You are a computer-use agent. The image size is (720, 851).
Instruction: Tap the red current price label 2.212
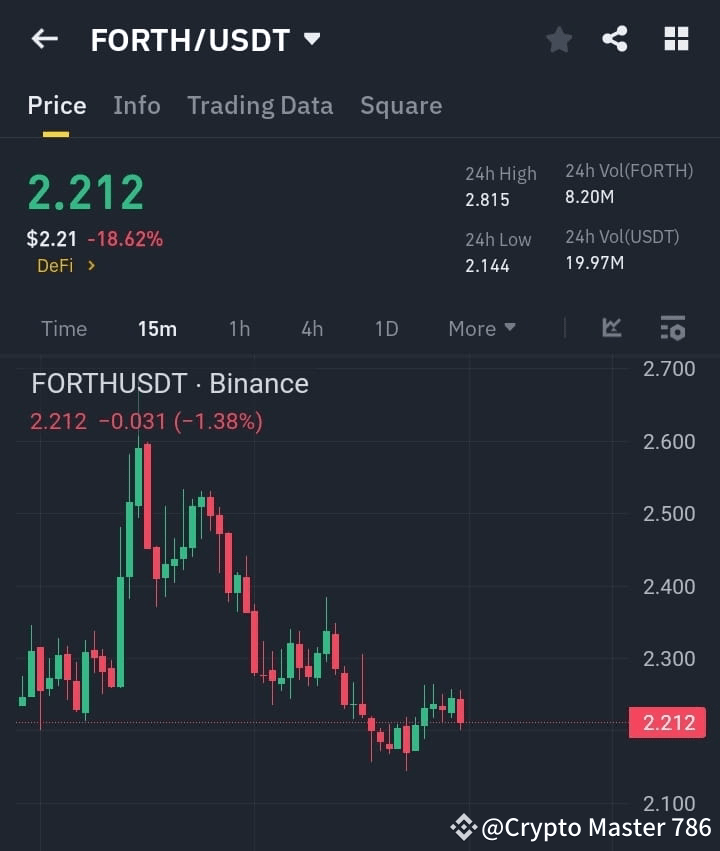[x=666, y=723]
